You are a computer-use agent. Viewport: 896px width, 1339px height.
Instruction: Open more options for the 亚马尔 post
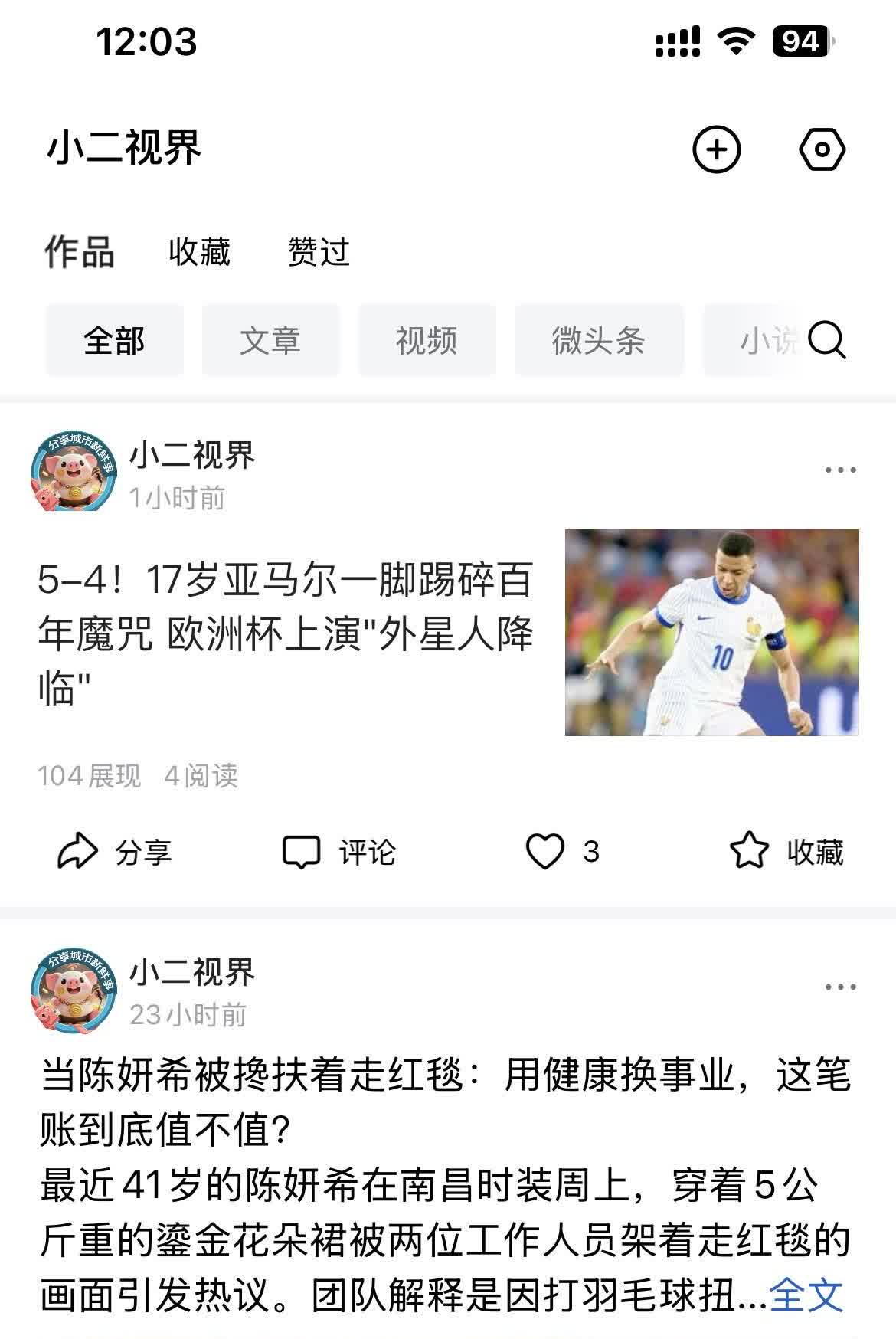pyautogui.click(x=840, y=470)
